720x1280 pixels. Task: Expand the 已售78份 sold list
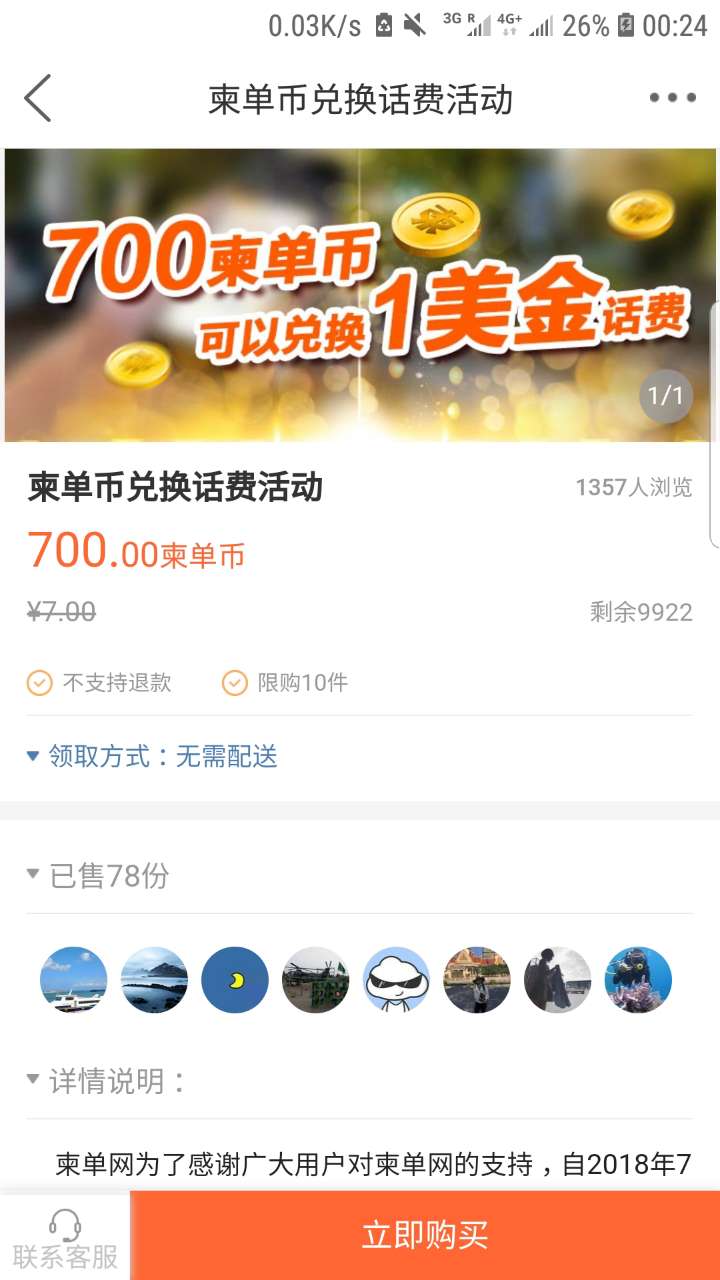pos(98,876)
